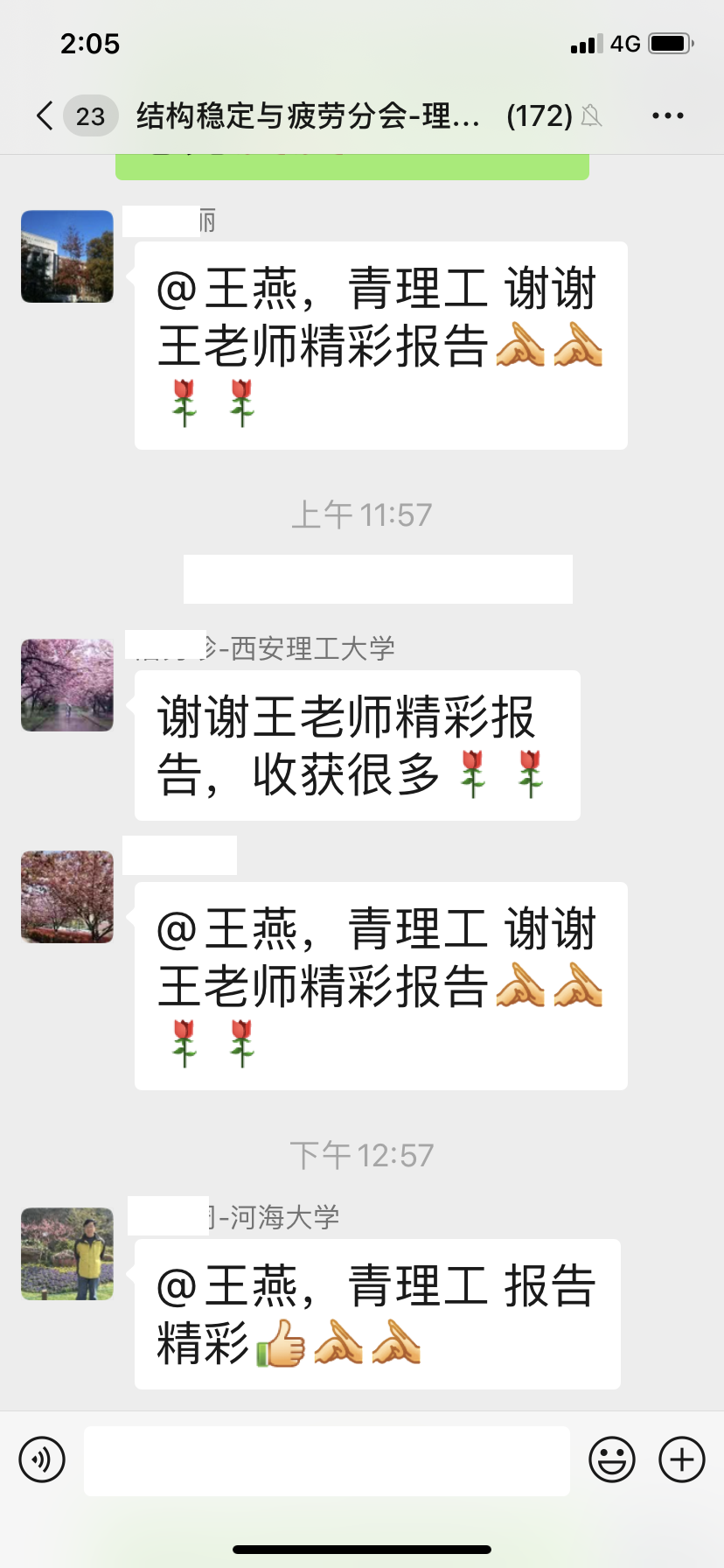Open the plus attachments menu
This screenshot has width=724, height=1568.
point(681,1459)
